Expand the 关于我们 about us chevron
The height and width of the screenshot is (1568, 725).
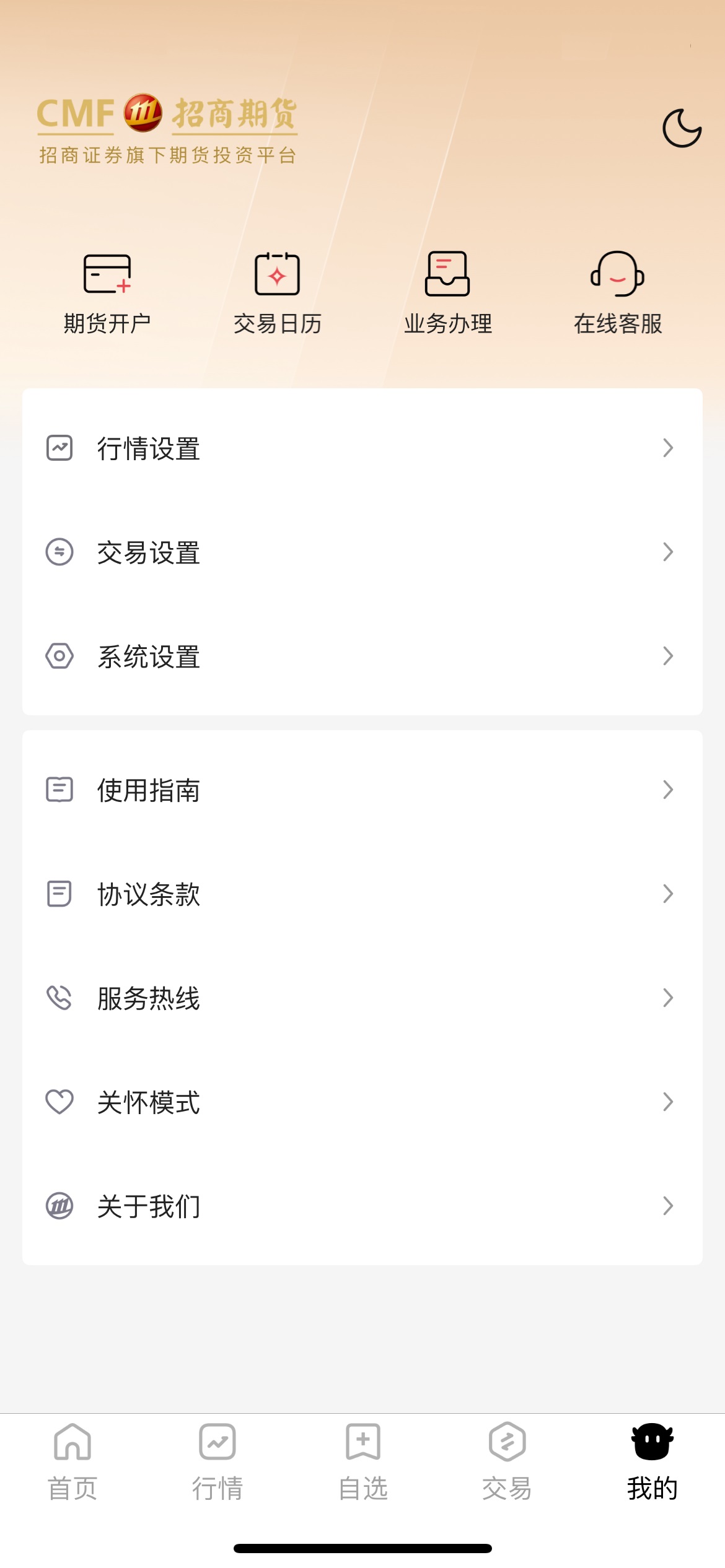(667, 1206)
